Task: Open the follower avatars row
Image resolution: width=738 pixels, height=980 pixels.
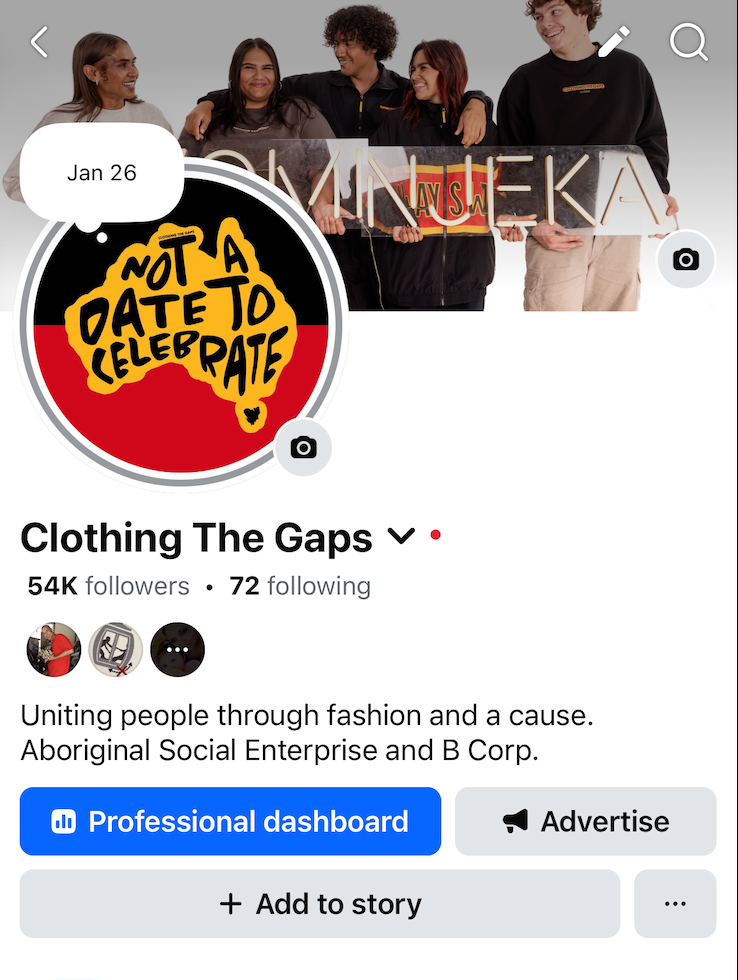Action: [115, 650]
